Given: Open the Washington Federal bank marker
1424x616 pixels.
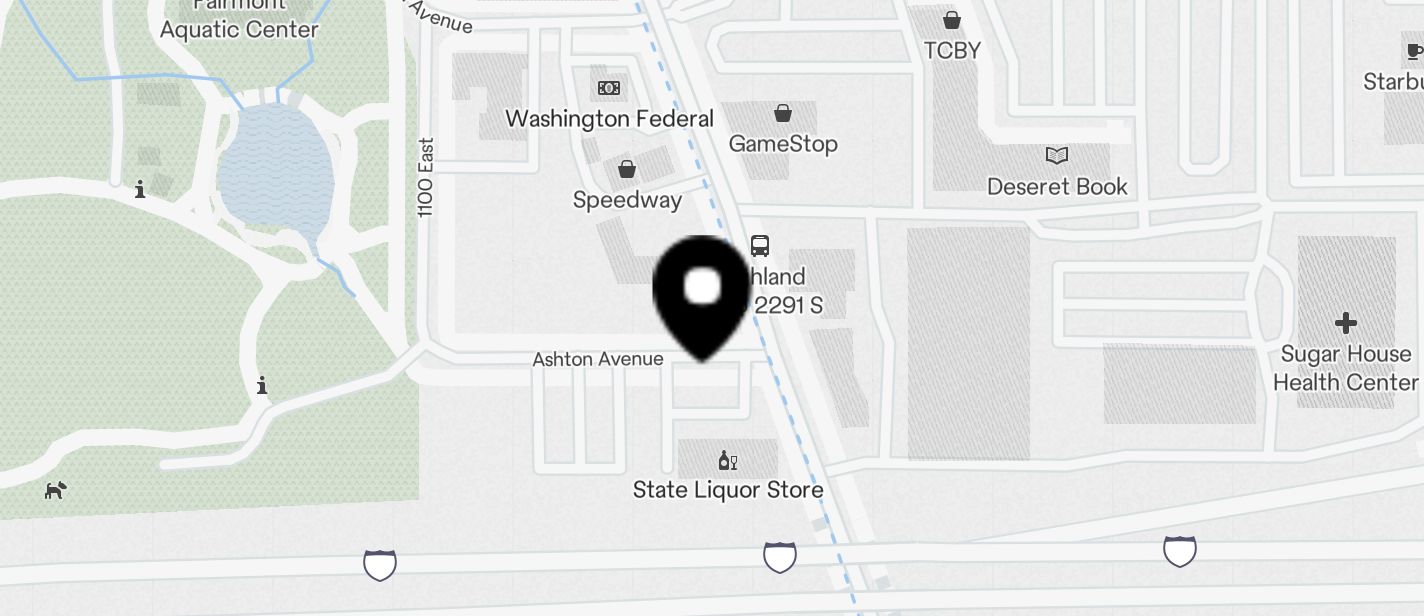Looking at the screenshot, I should point(609,89).
